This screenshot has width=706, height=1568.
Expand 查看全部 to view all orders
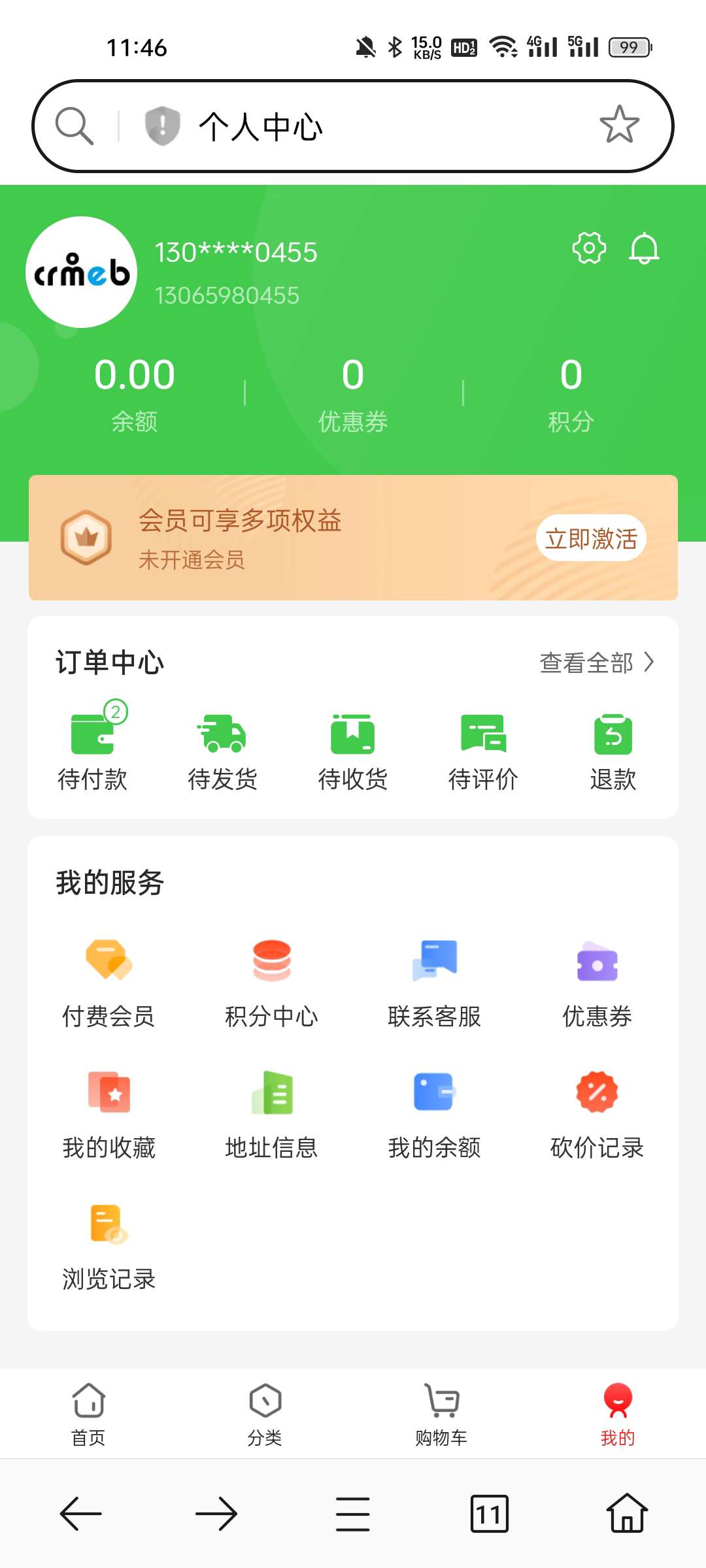click(x=596, y=662)
